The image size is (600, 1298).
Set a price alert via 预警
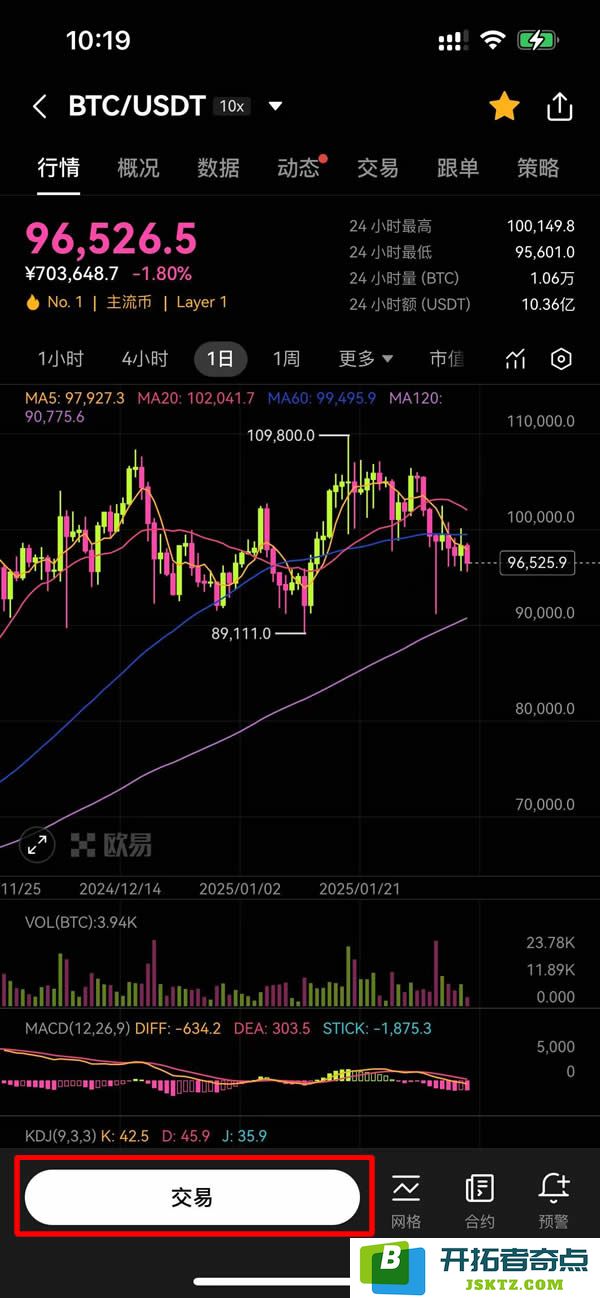[x=554, y=1199]
